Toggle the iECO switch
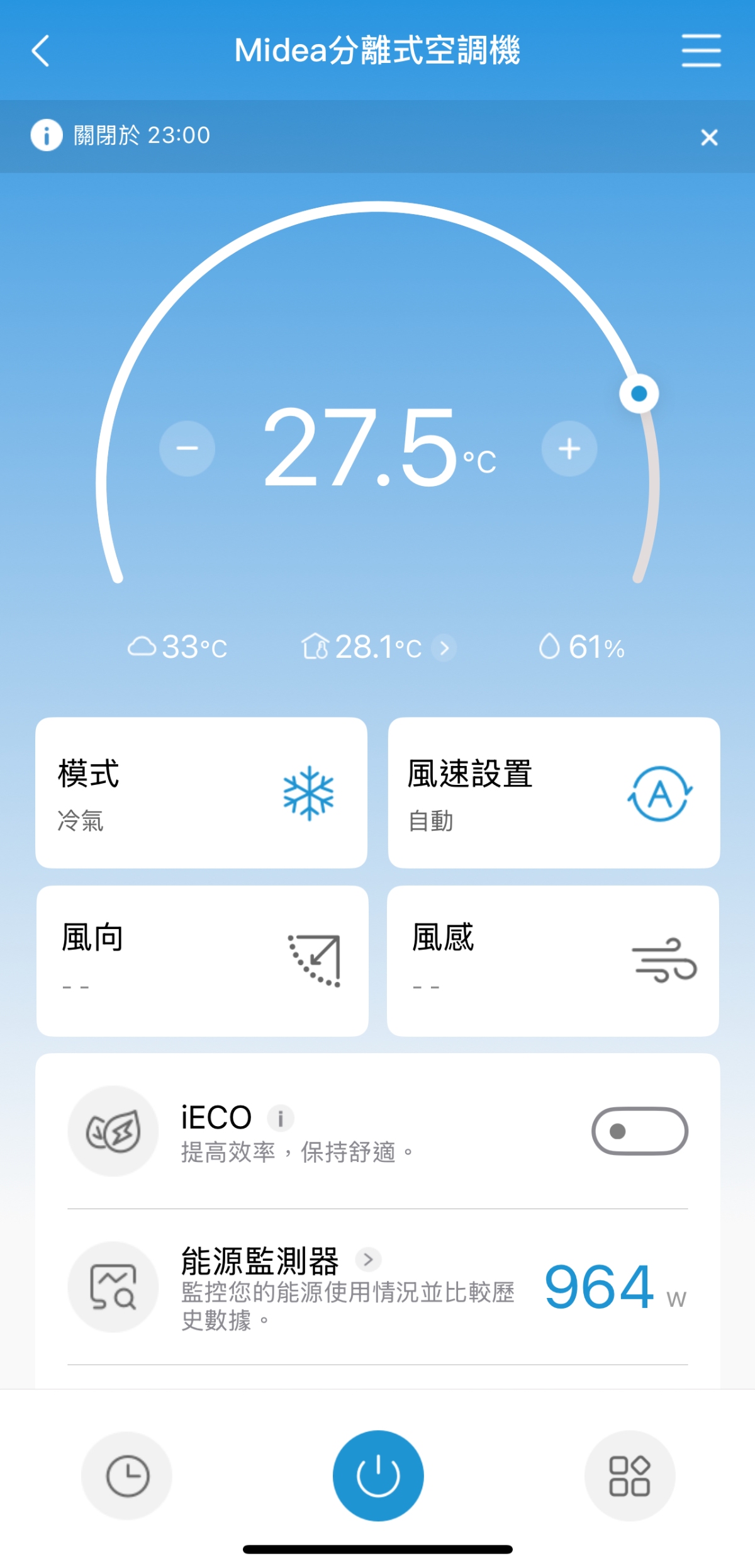Image resolution: width=755 pixels, height=1568 pixels. coord(640,1131)
